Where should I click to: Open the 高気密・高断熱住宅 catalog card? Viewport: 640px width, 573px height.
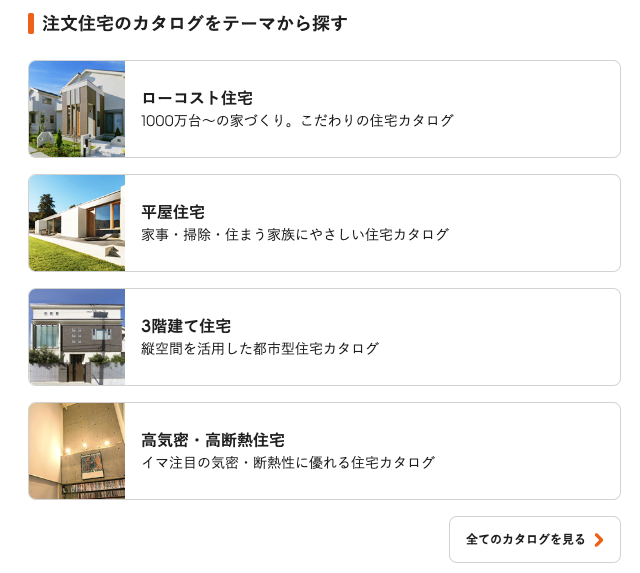pyautogui.click(x=324, y=451)
